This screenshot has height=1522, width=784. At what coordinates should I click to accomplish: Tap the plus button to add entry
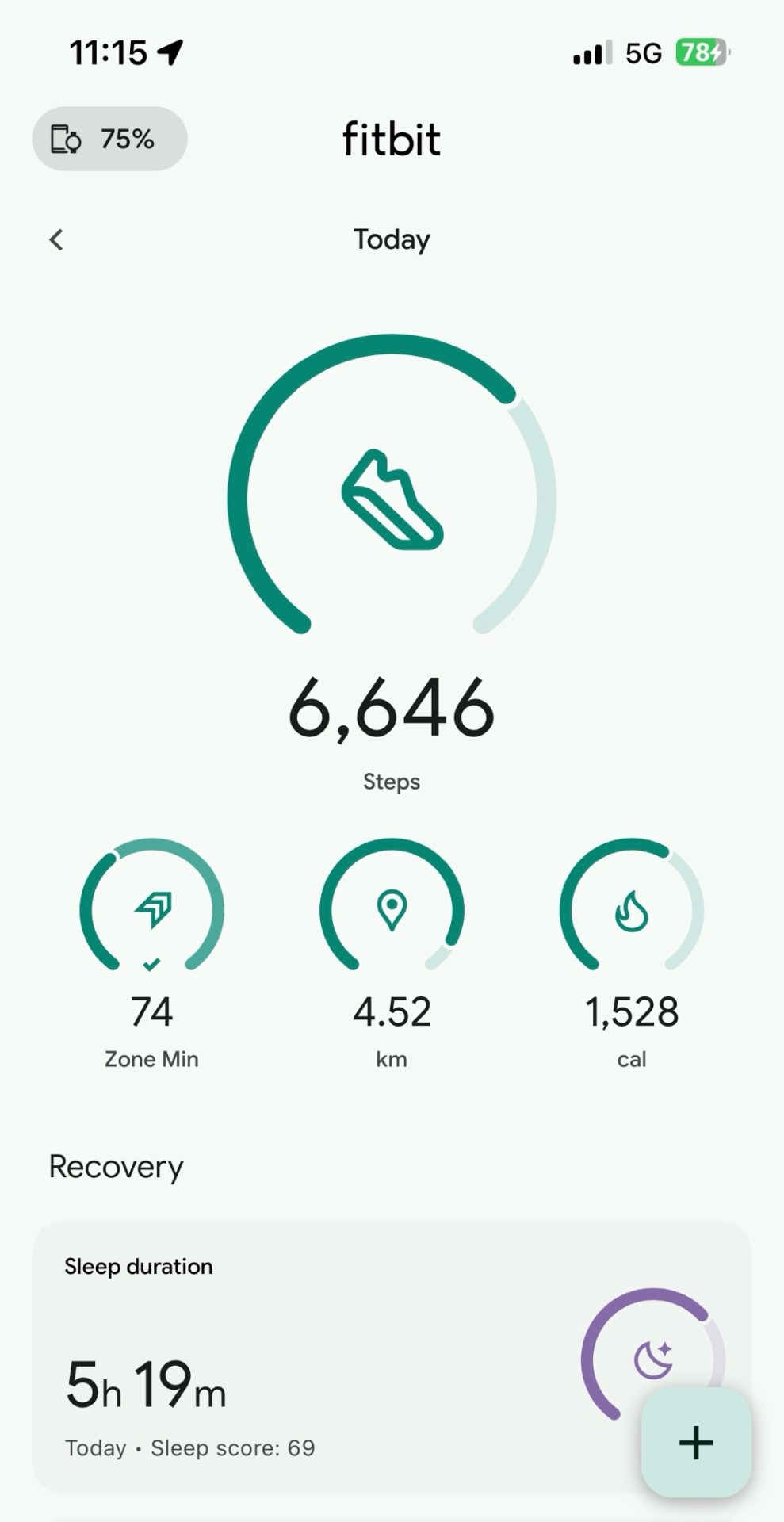coord(695,1442)
